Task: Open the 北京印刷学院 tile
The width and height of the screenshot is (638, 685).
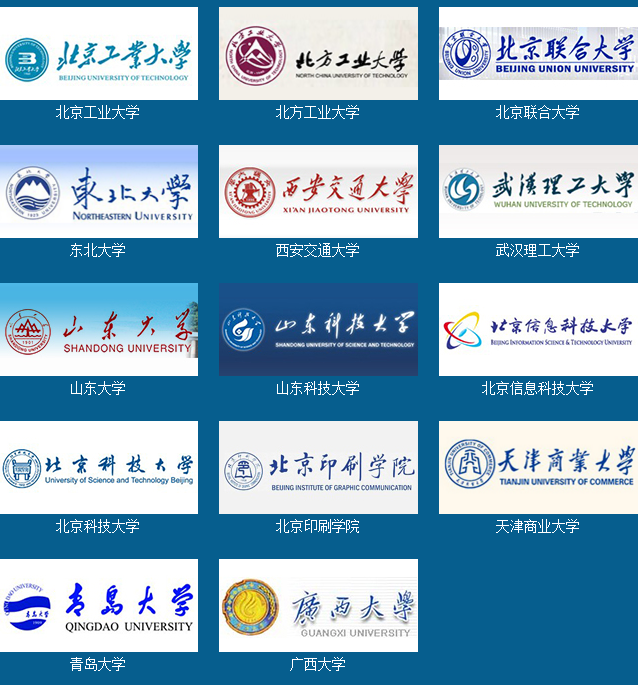Action: pos(318,468)
